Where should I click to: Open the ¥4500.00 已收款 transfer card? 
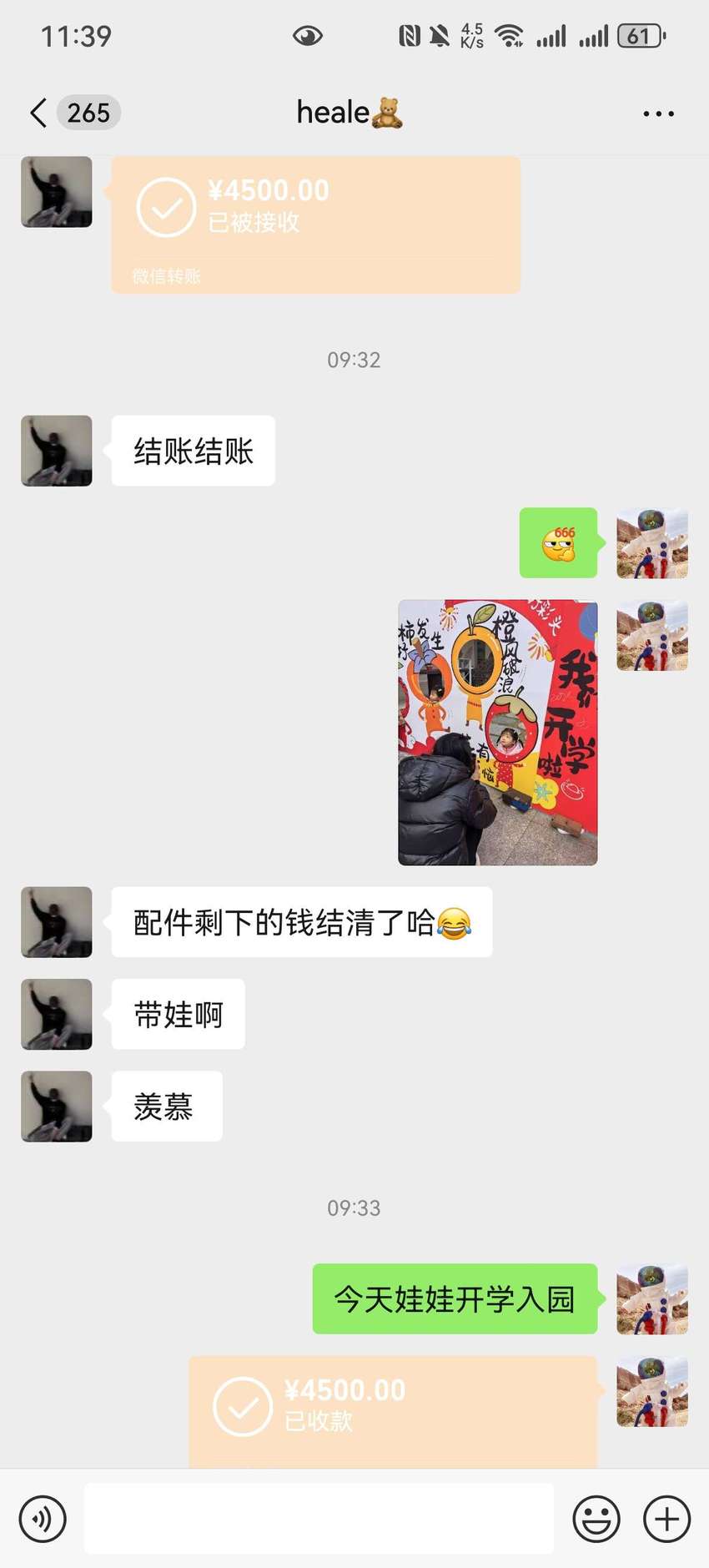click(x=393, y=1411)
